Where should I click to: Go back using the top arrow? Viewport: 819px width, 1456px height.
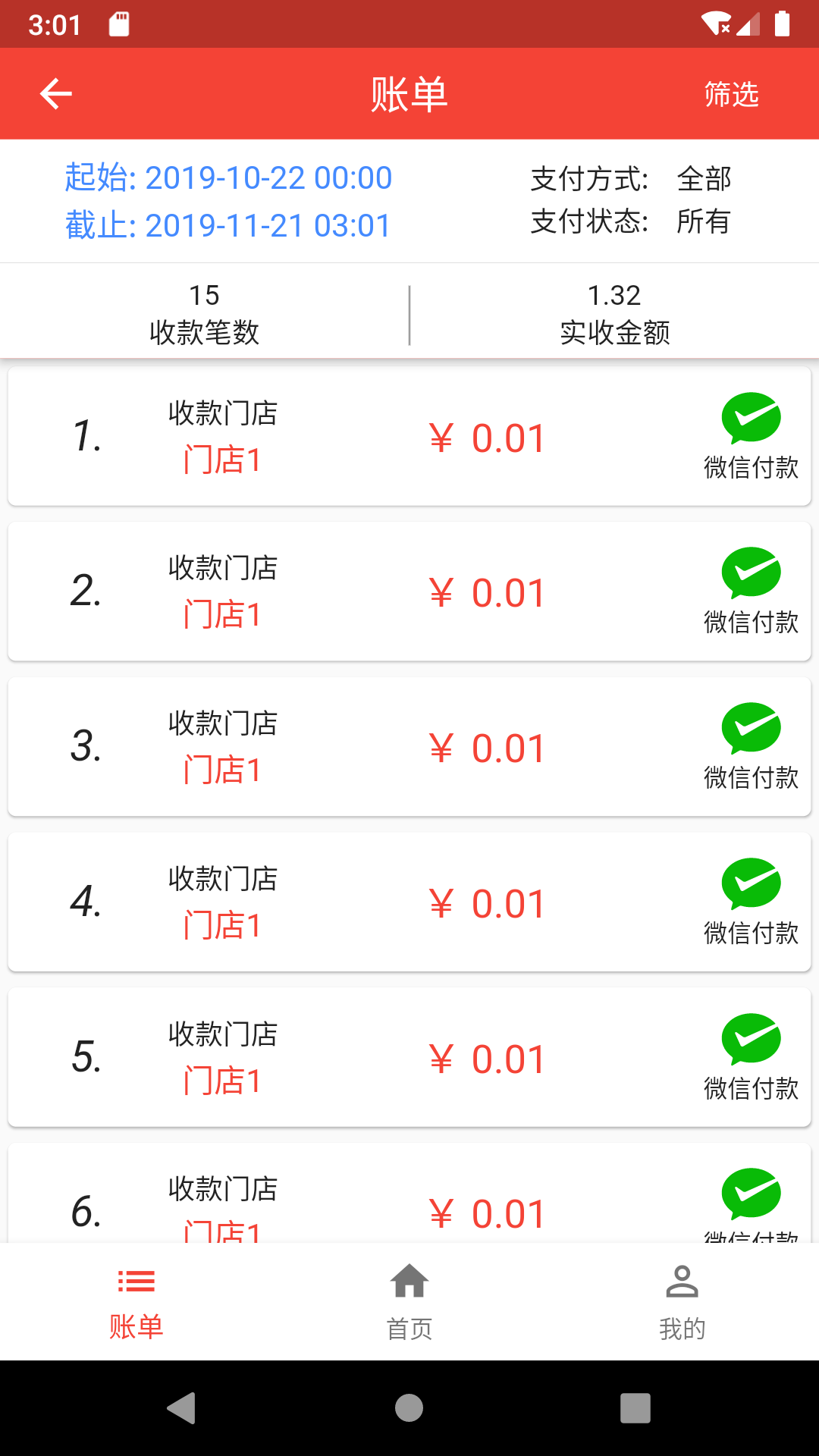(56, 94)
